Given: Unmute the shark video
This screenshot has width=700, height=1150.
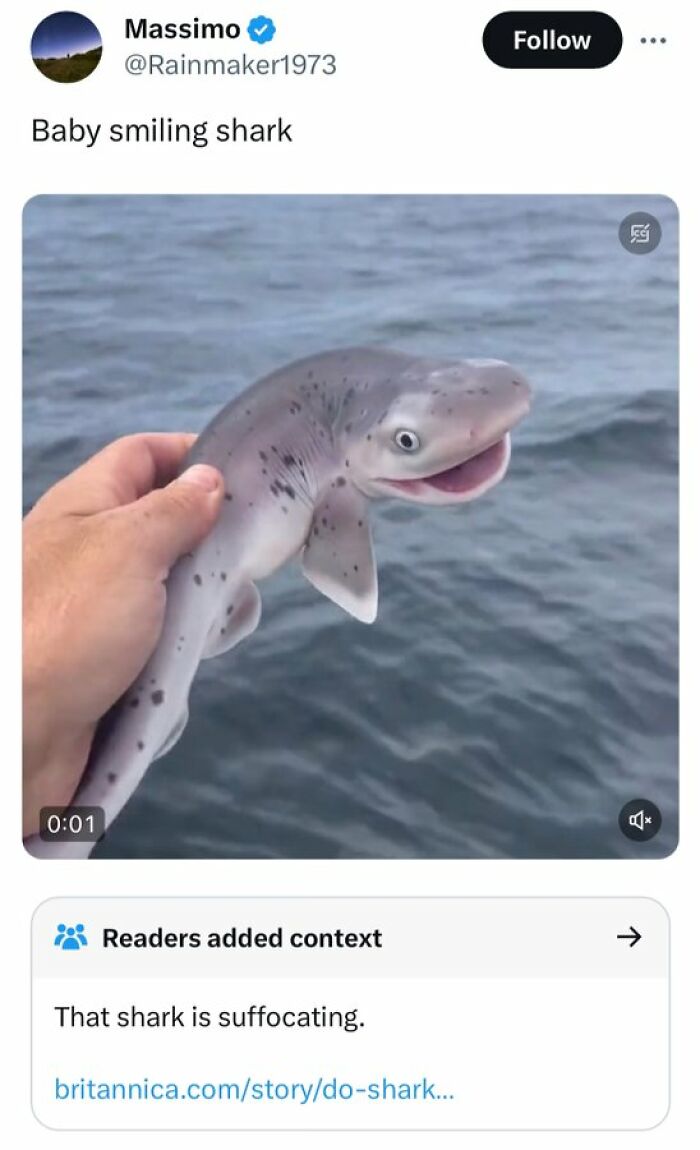Looking at the screenshot, I should tap(640, 821).
